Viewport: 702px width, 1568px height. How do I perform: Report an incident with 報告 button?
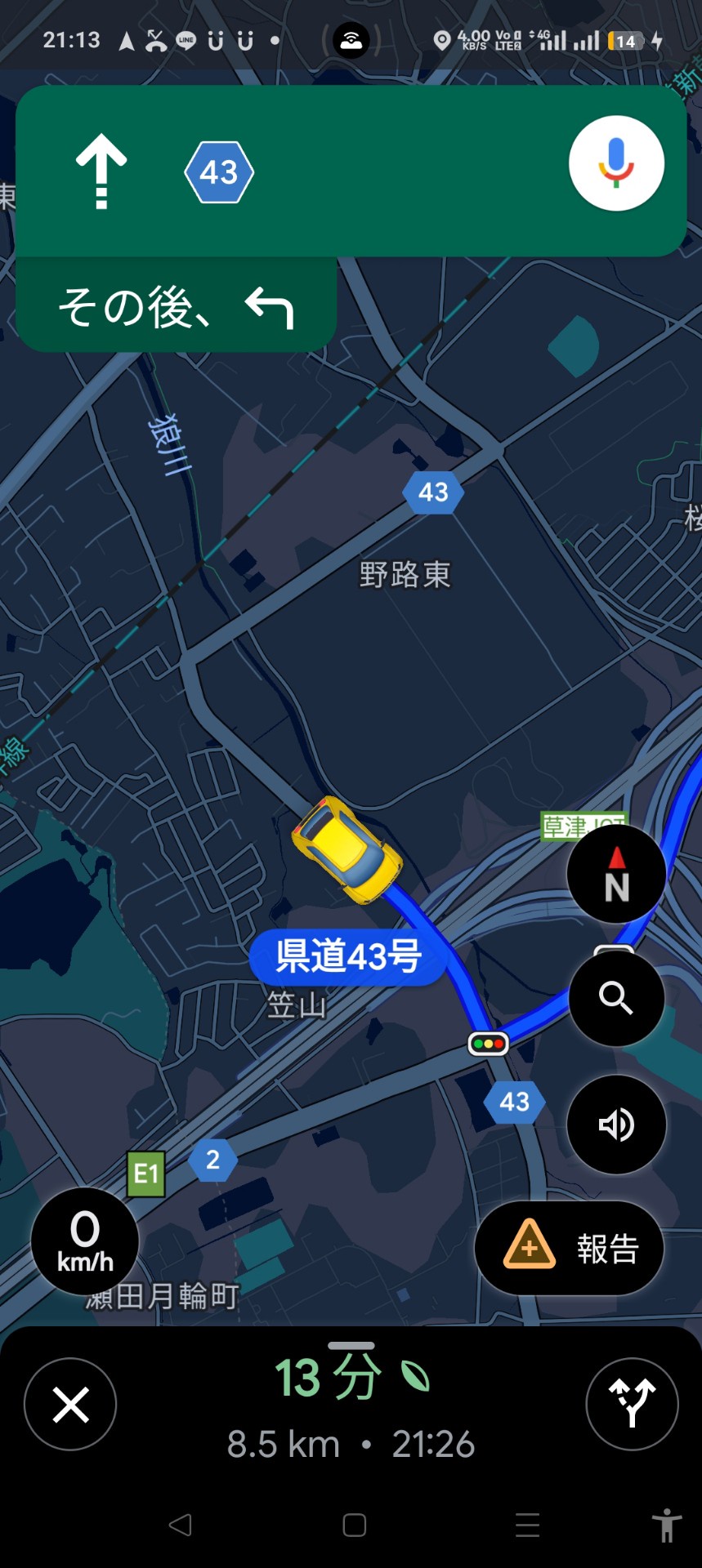[x=569, y=1248]
